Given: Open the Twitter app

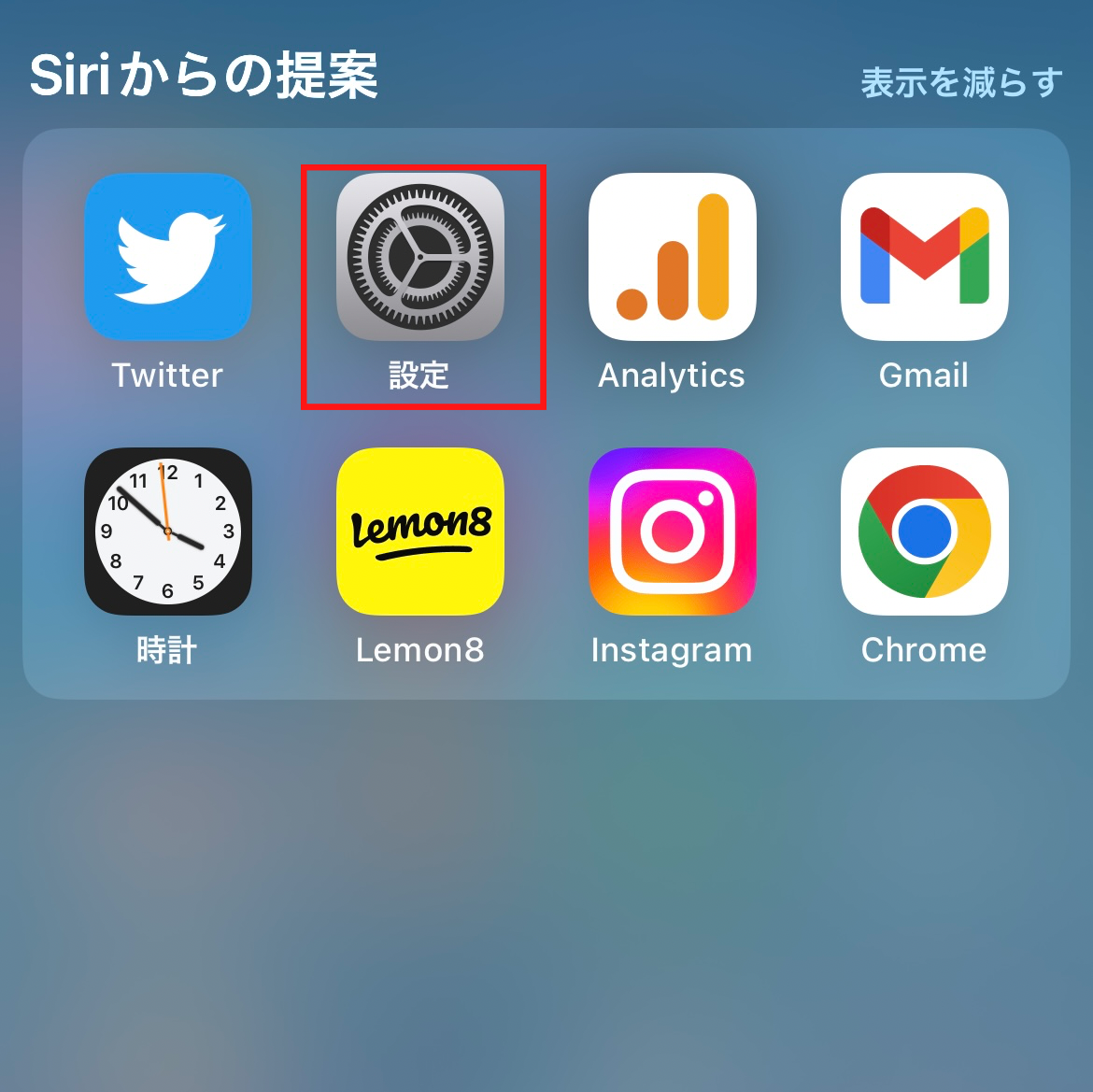Looking at the screenshot, I should [x=168, y=257].
